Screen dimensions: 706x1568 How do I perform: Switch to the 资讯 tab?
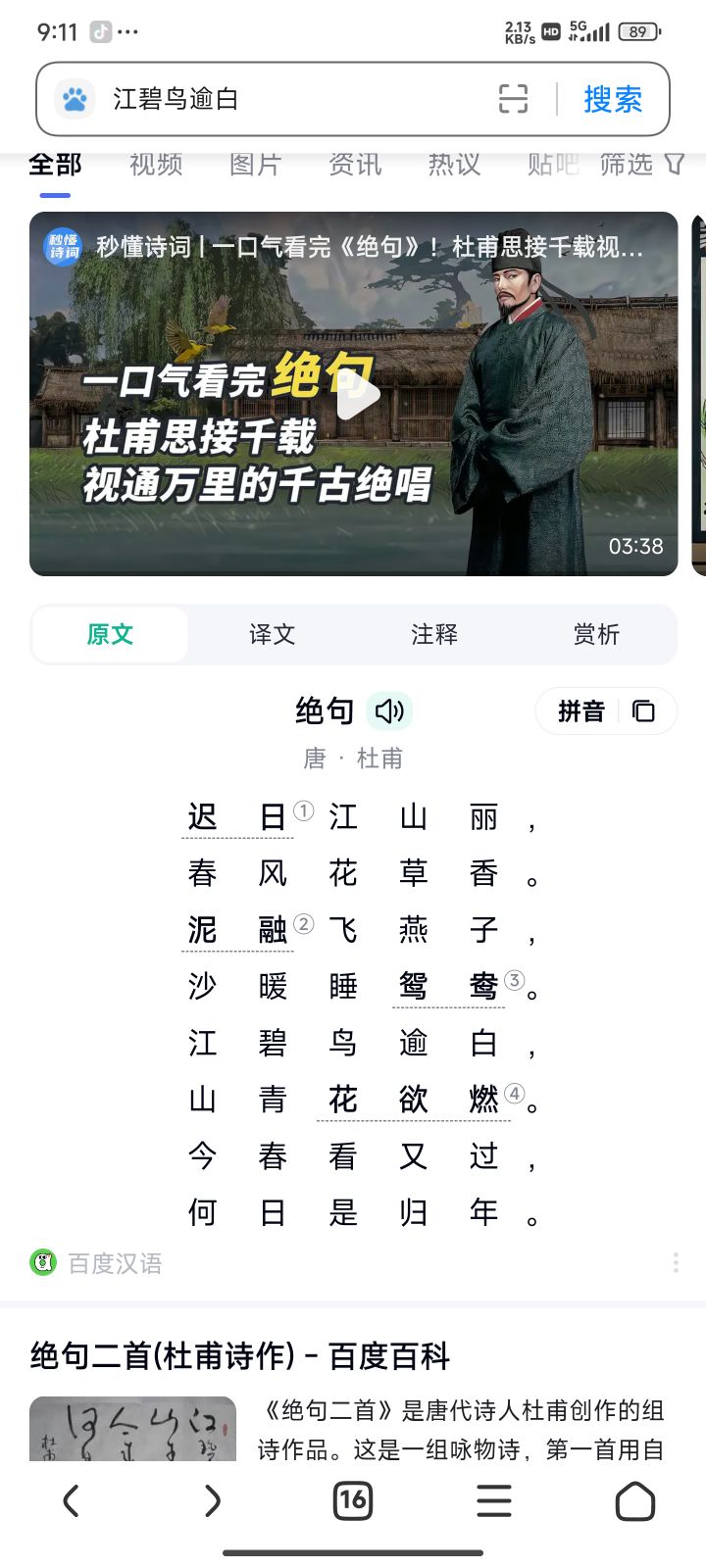355,165
